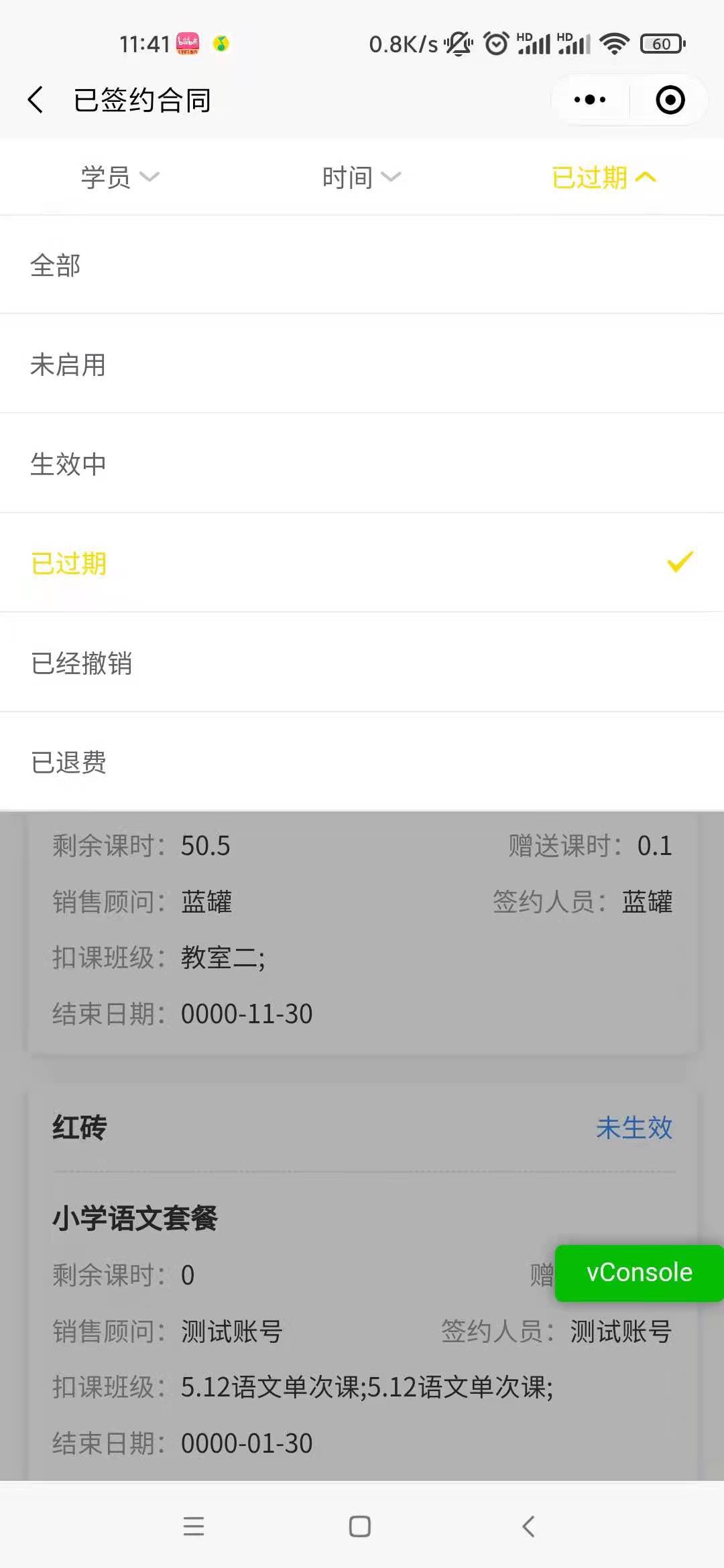
Task: Open the mini program three-dot menu
Action: (590, 100)
